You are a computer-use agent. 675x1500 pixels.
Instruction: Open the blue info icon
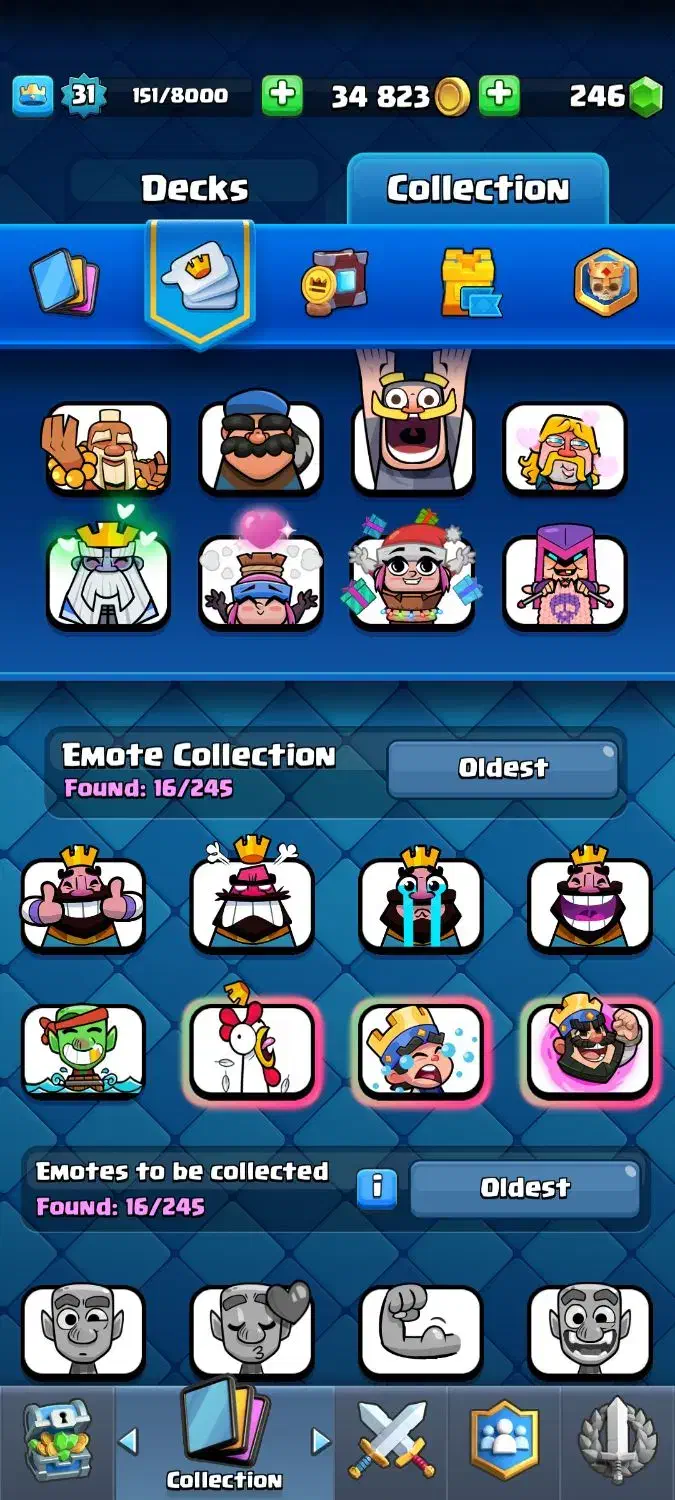pyautogui.click(x=377, y=1188)
